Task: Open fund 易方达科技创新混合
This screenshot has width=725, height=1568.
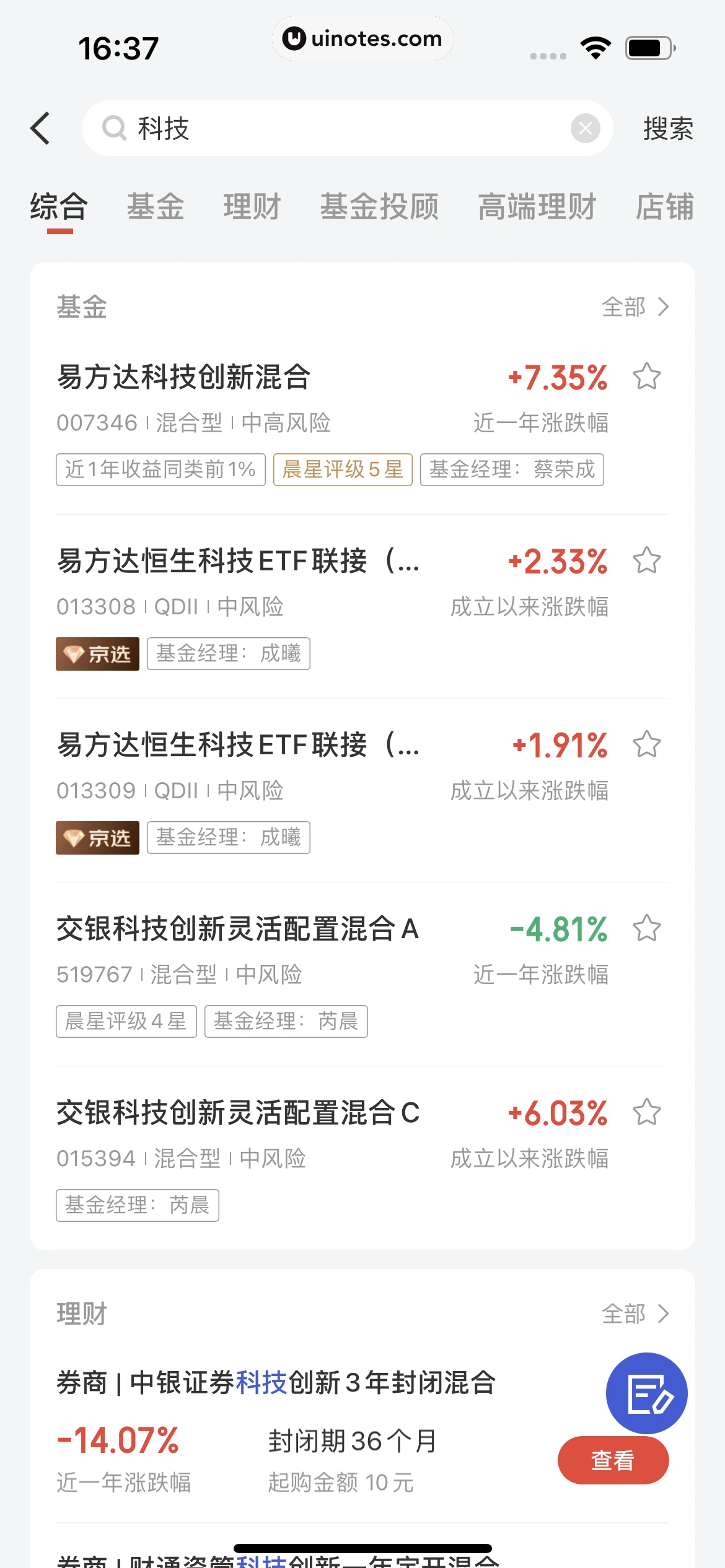Action: pos(184,377)
